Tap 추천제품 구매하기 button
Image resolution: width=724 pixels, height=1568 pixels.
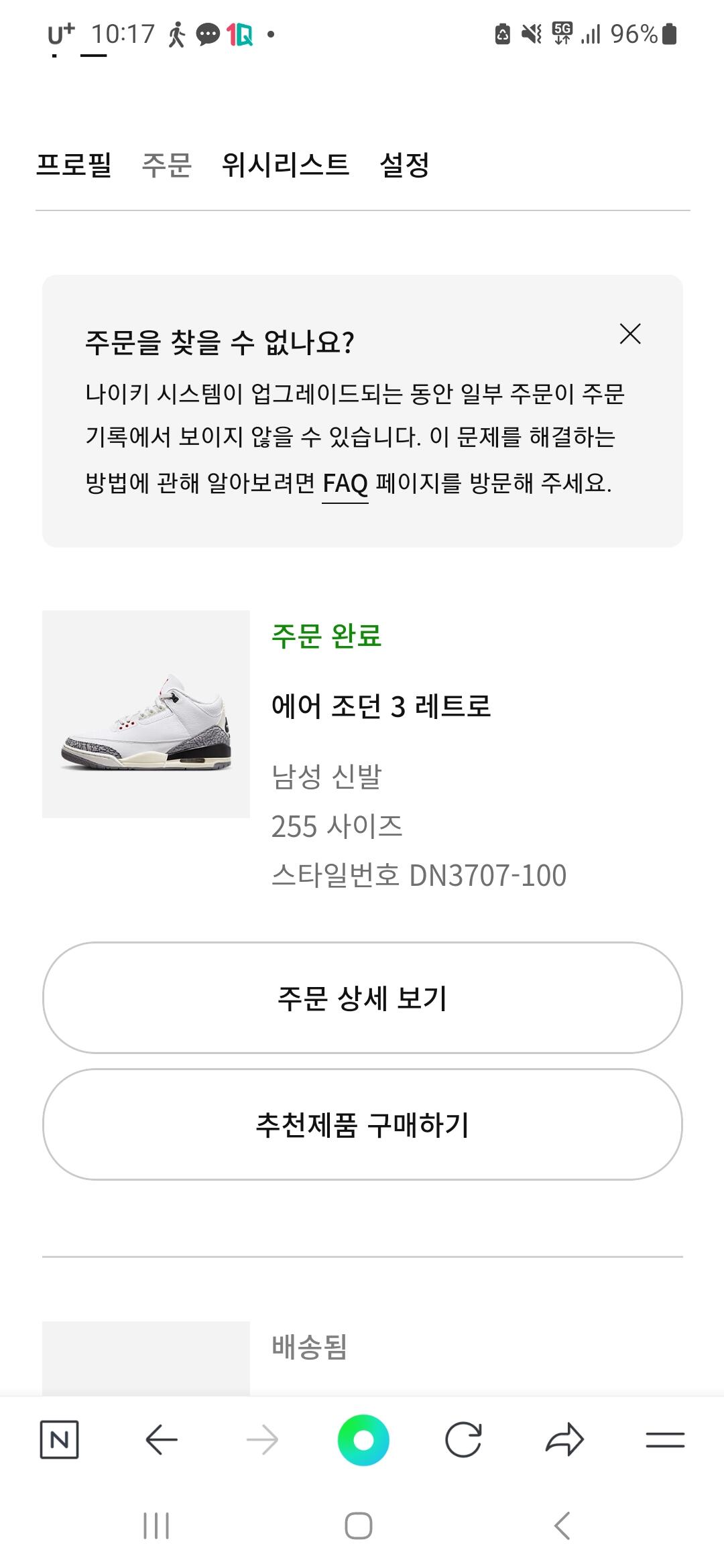(363, 1124)
